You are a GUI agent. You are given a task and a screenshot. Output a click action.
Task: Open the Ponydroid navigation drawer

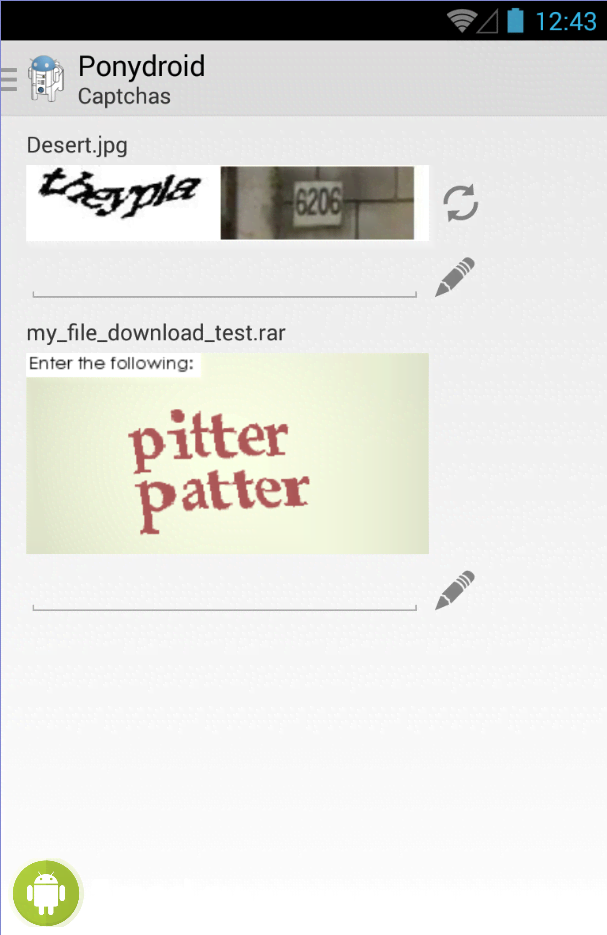(x=30, y=78)
